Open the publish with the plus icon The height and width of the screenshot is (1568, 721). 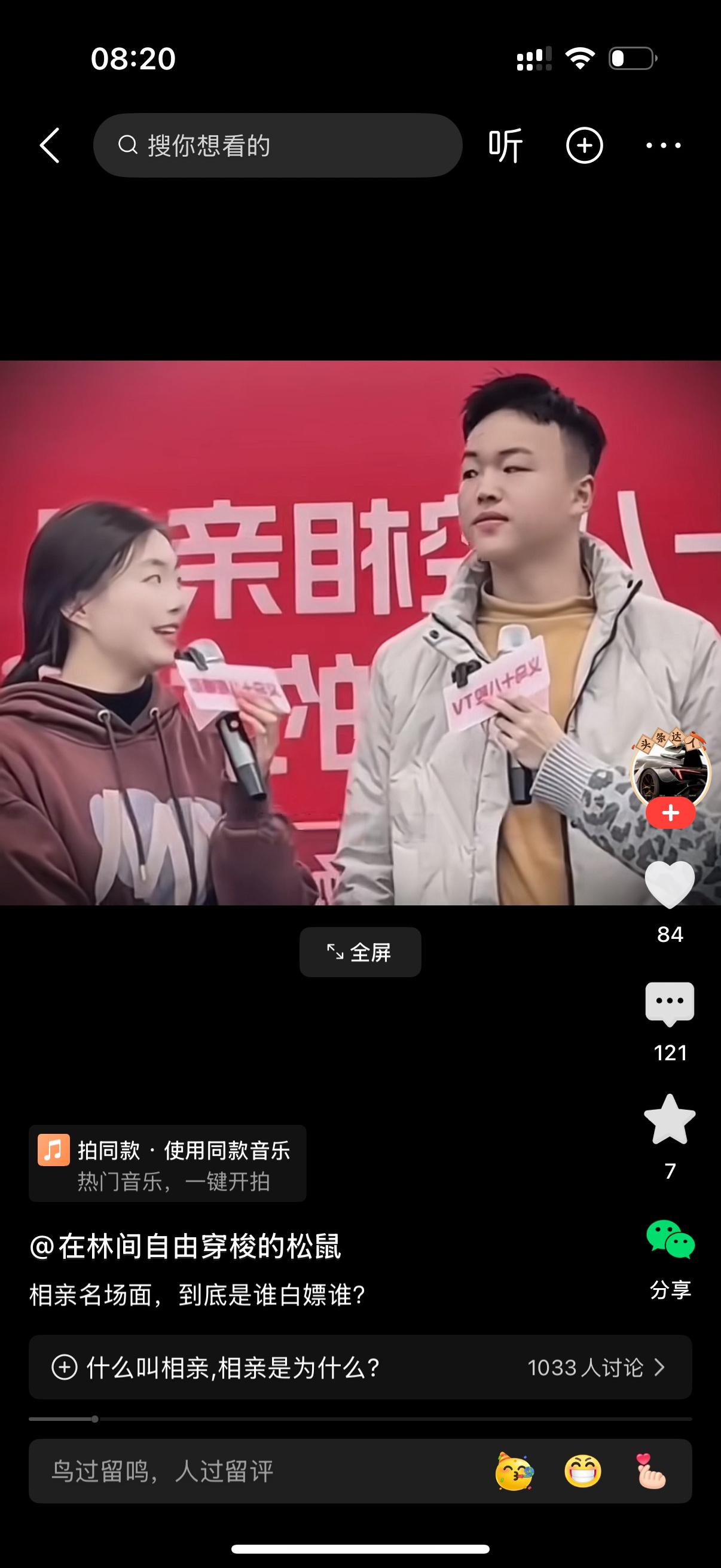pyautogui.click(x=585, y=145)
